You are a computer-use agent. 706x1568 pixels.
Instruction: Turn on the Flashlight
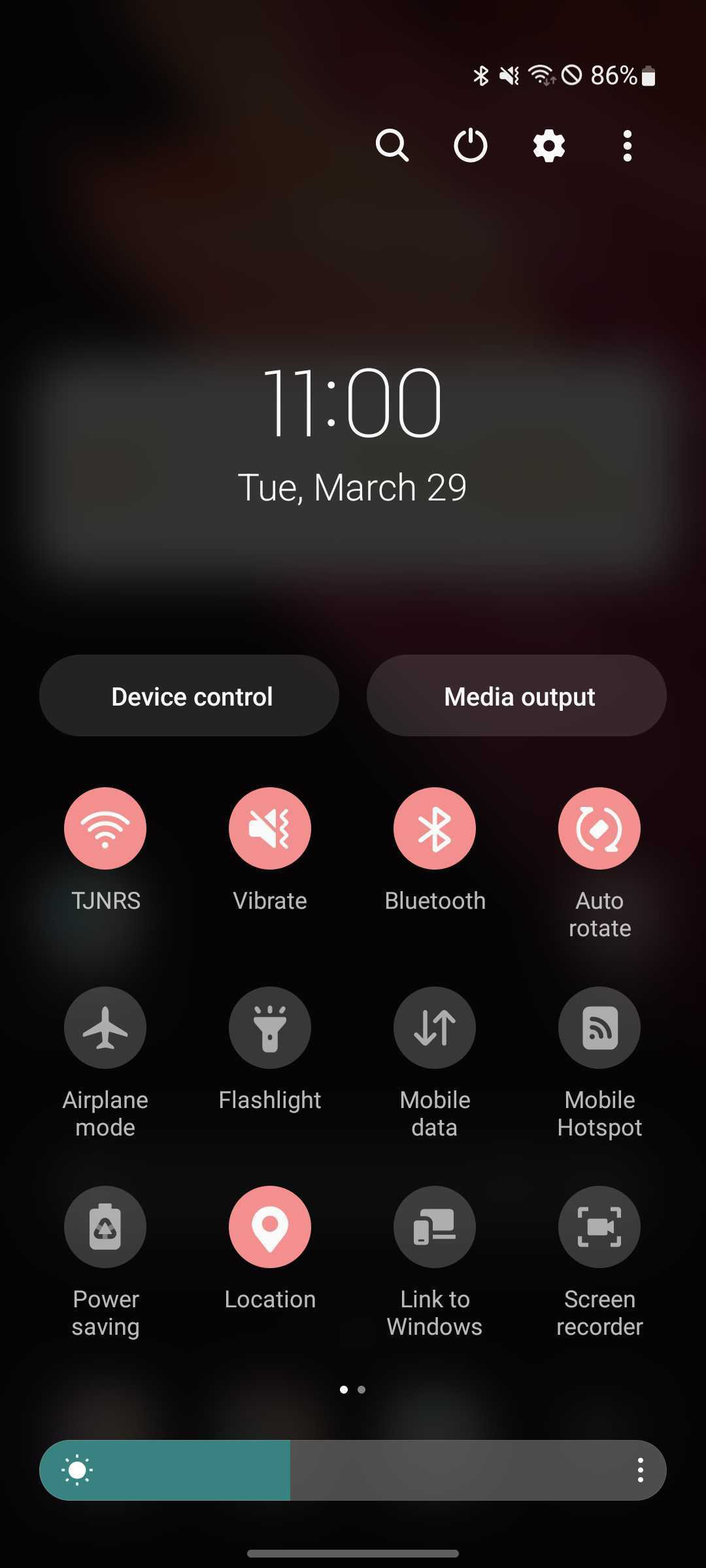tap(270, 1028)
